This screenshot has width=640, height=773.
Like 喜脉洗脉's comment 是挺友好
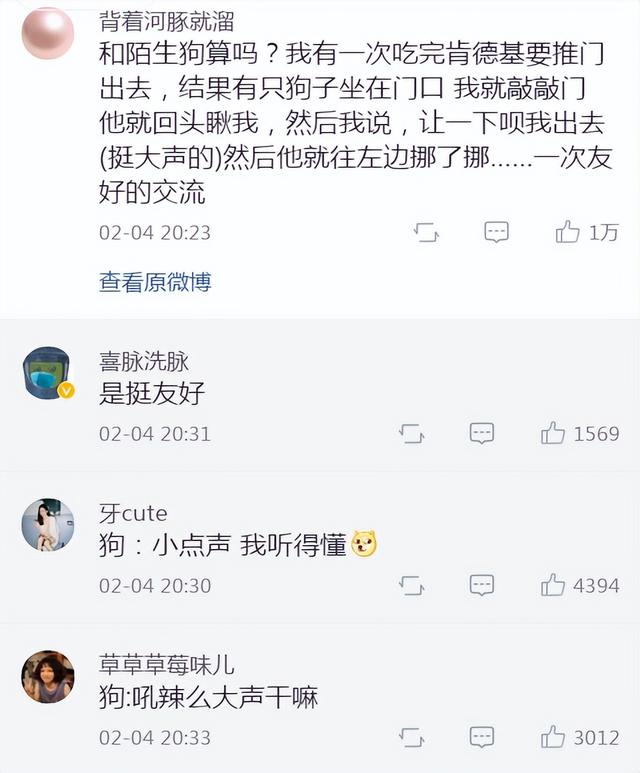click(x=553, y=433)
